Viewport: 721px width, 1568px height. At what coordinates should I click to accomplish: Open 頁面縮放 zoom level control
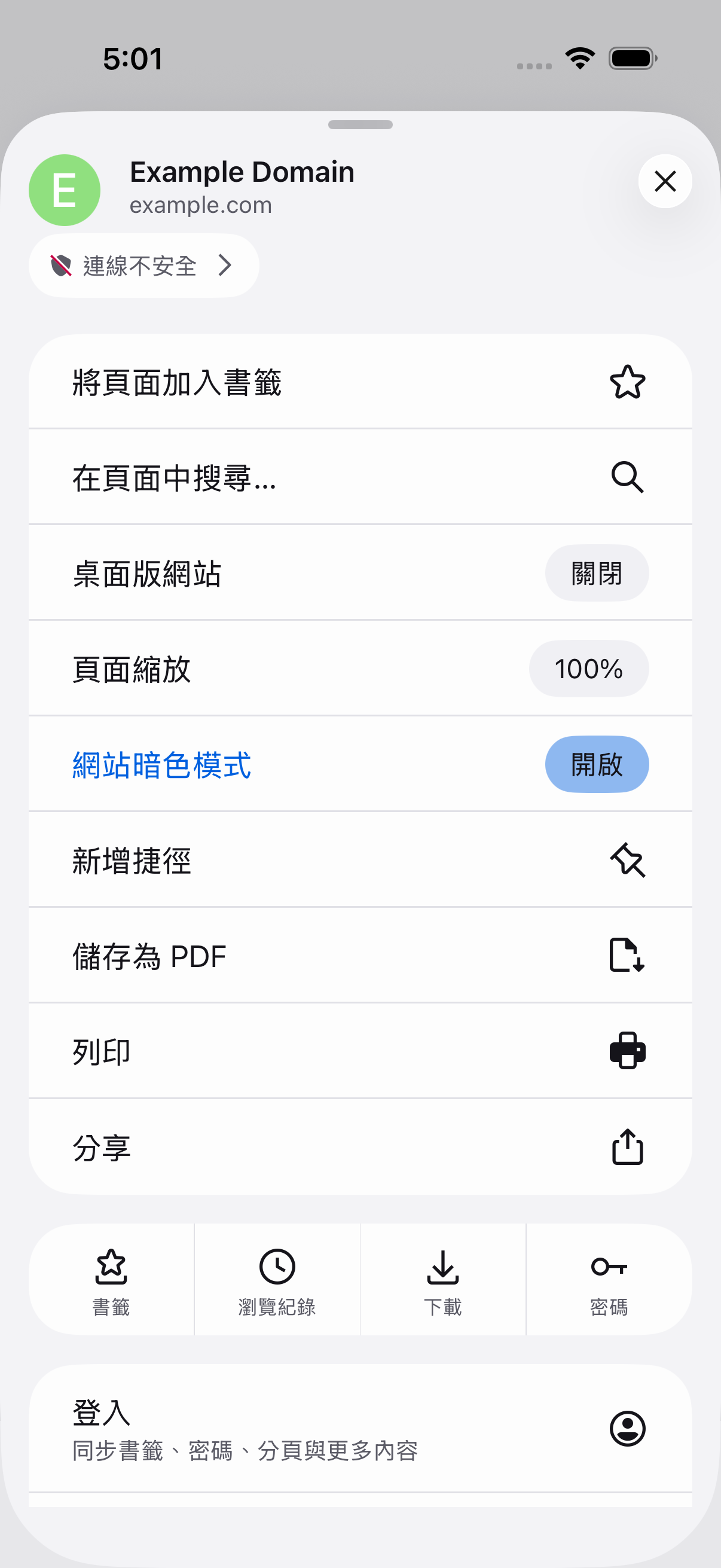[588, 669]
